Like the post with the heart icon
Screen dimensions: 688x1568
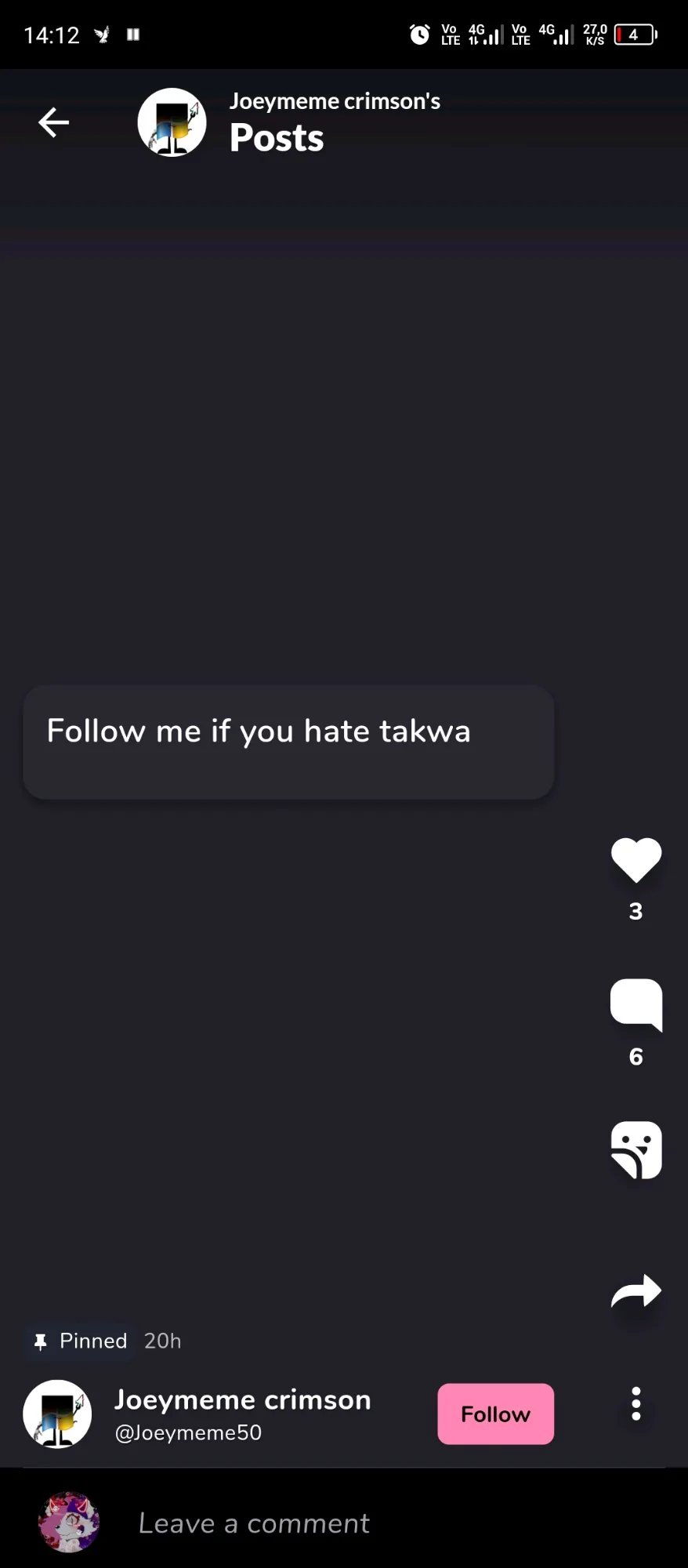click(x=635, y=860)
